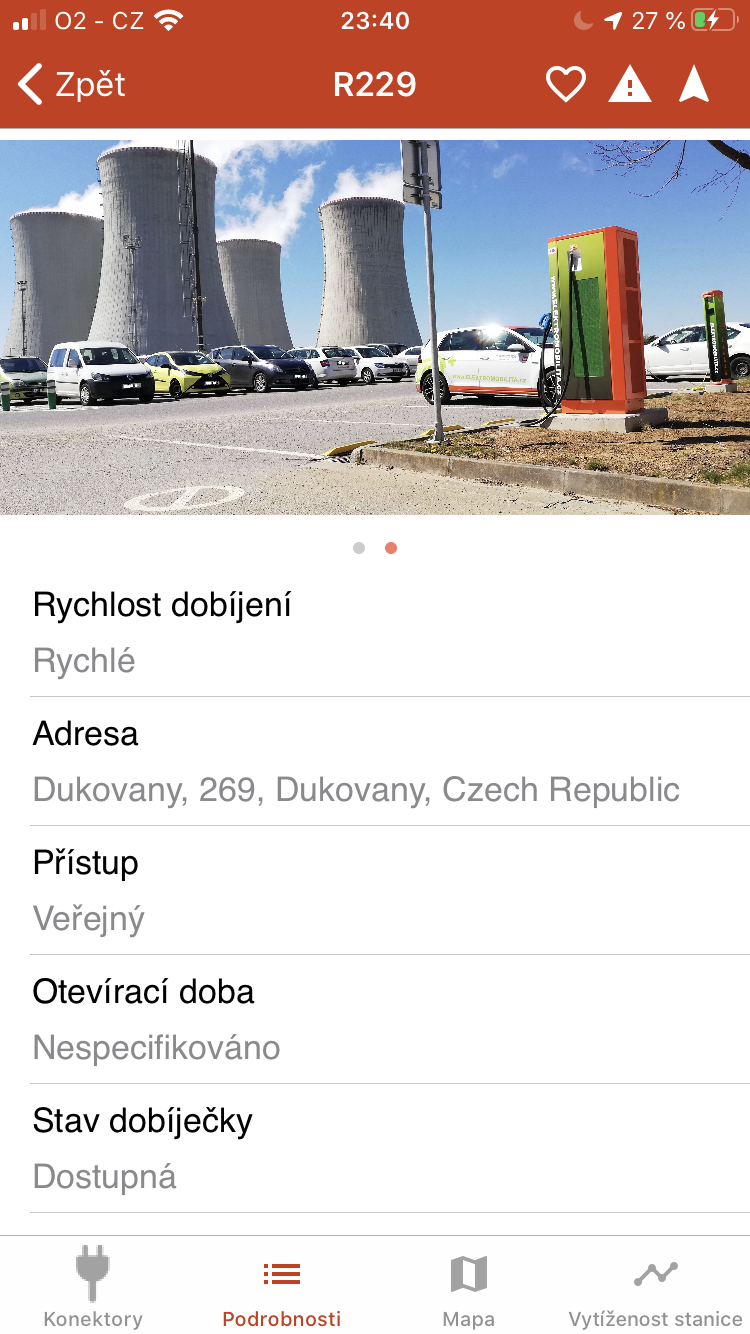
Task: View the Vytíženost stanice tab
Action: pos(655,1288)
